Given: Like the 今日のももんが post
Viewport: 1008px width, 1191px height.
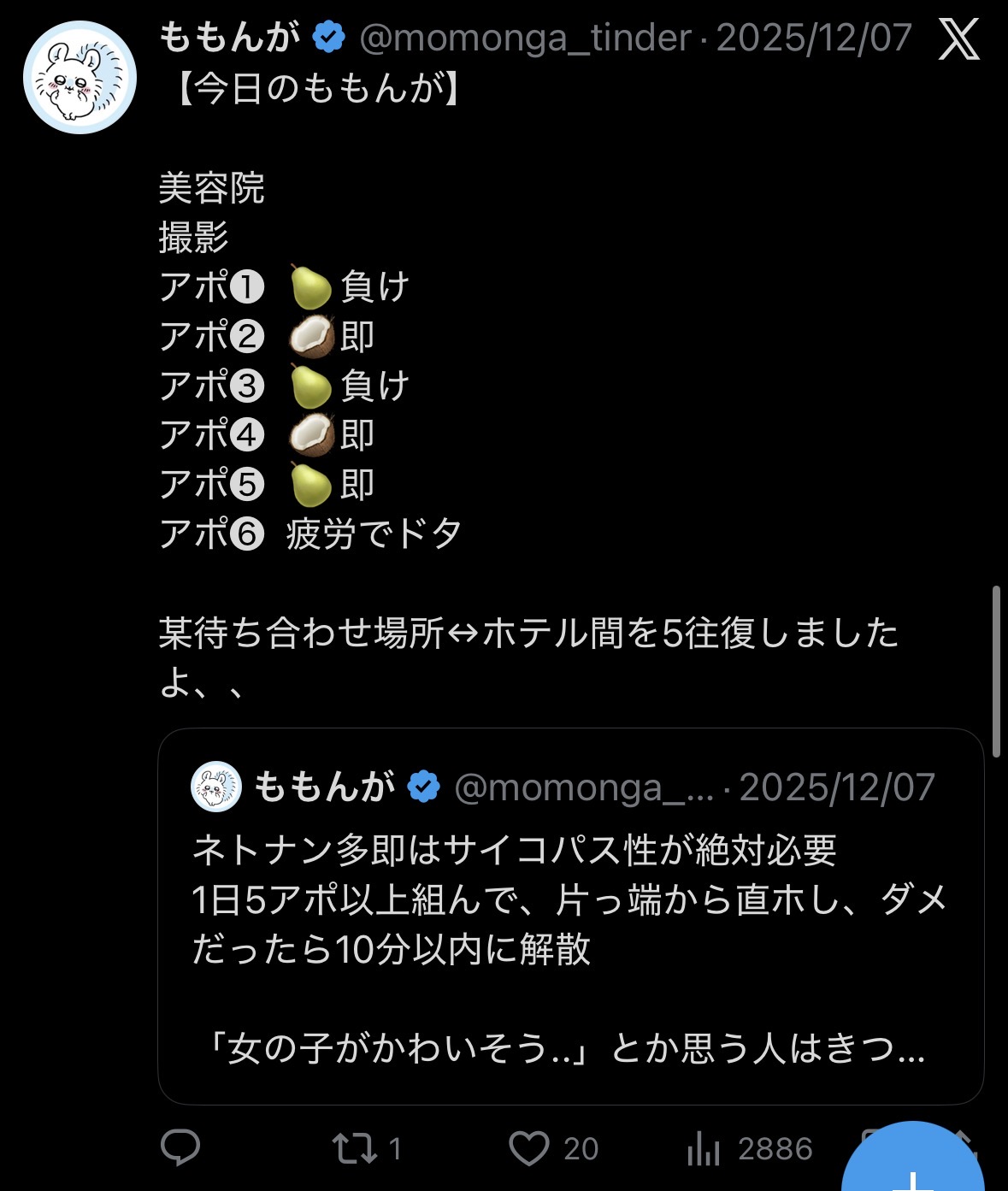Looking at the screenshot, I should (x=529, y=1147).
